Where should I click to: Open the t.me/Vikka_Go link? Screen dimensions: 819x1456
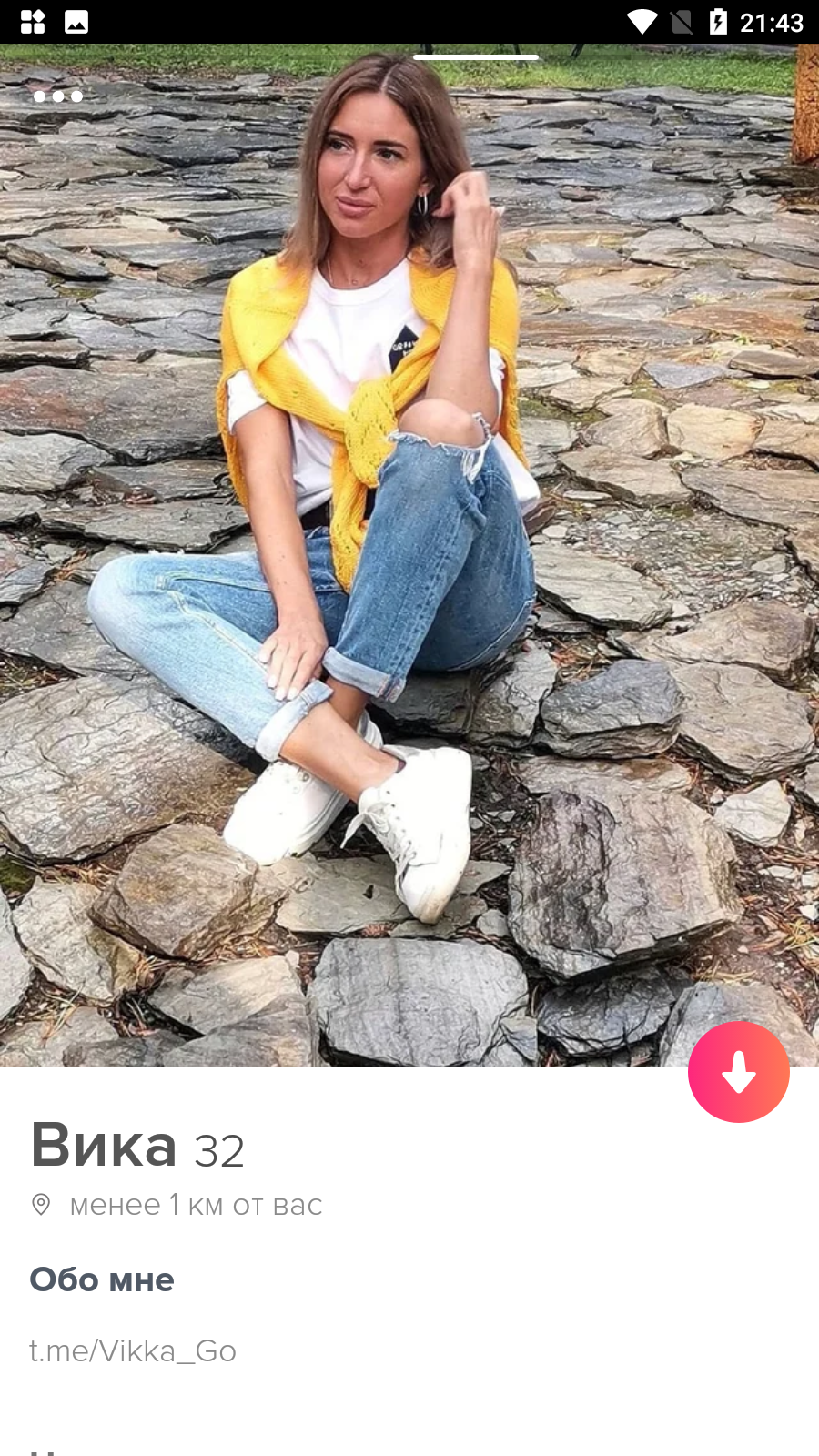133,1350
